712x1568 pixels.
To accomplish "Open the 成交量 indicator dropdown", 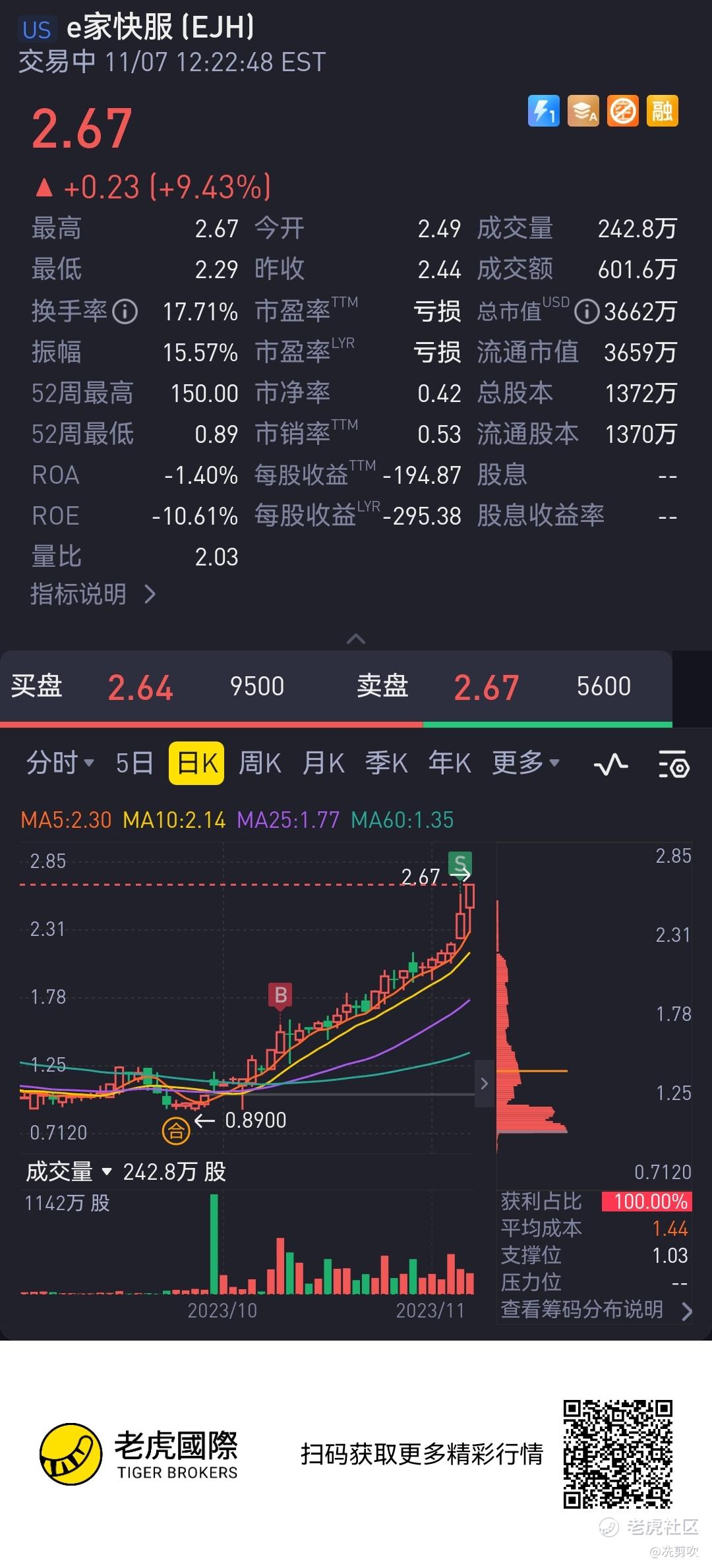I will (x=69, y=1171).
